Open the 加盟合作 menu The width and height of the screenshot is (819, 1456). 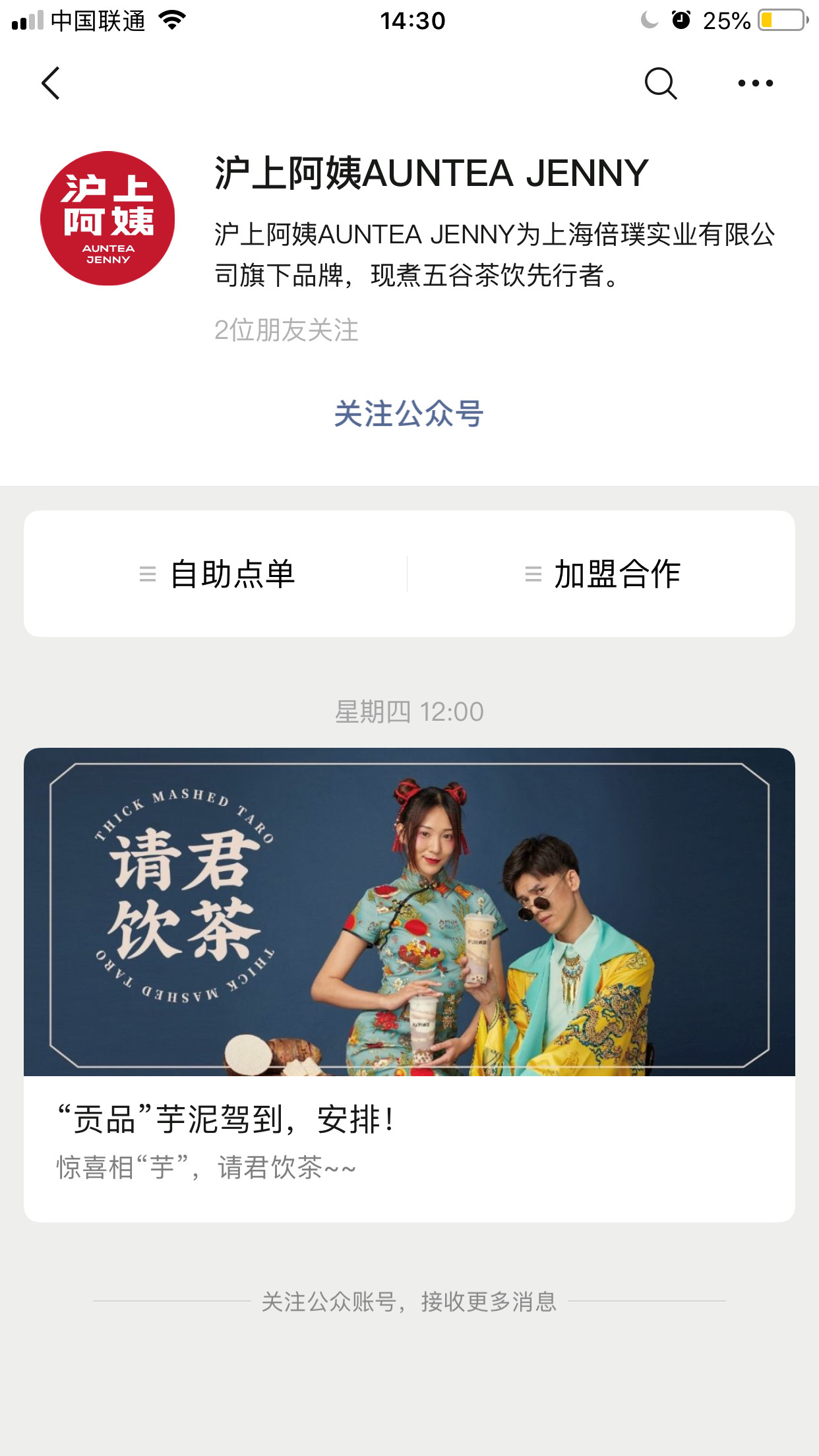pyautogui.click(x=601, y=574)
